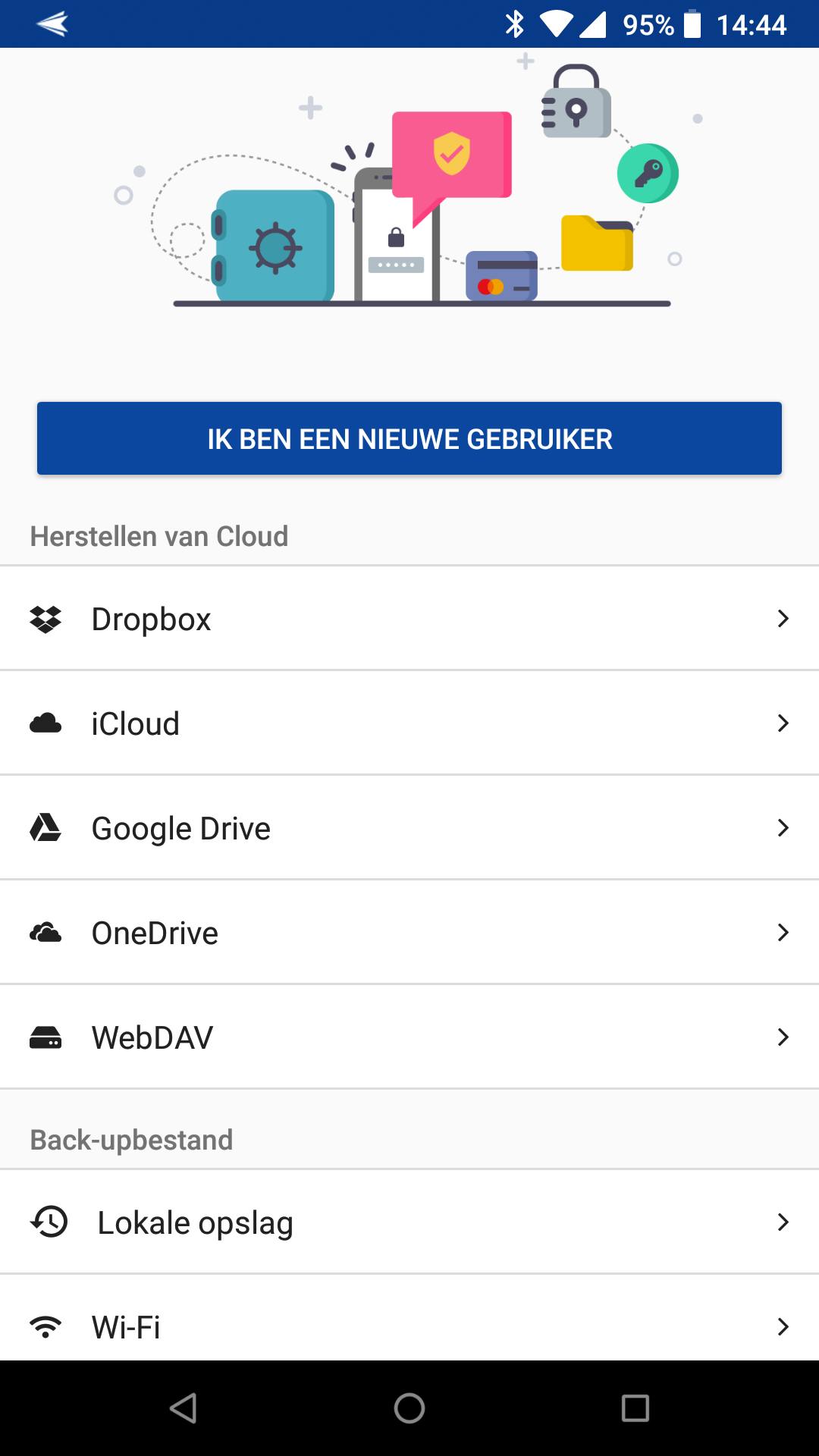This screenshot has height=1456, width=819.
Task: Select the Wi-Fi icon in the backup section
Action: (x=47, y=1326)
